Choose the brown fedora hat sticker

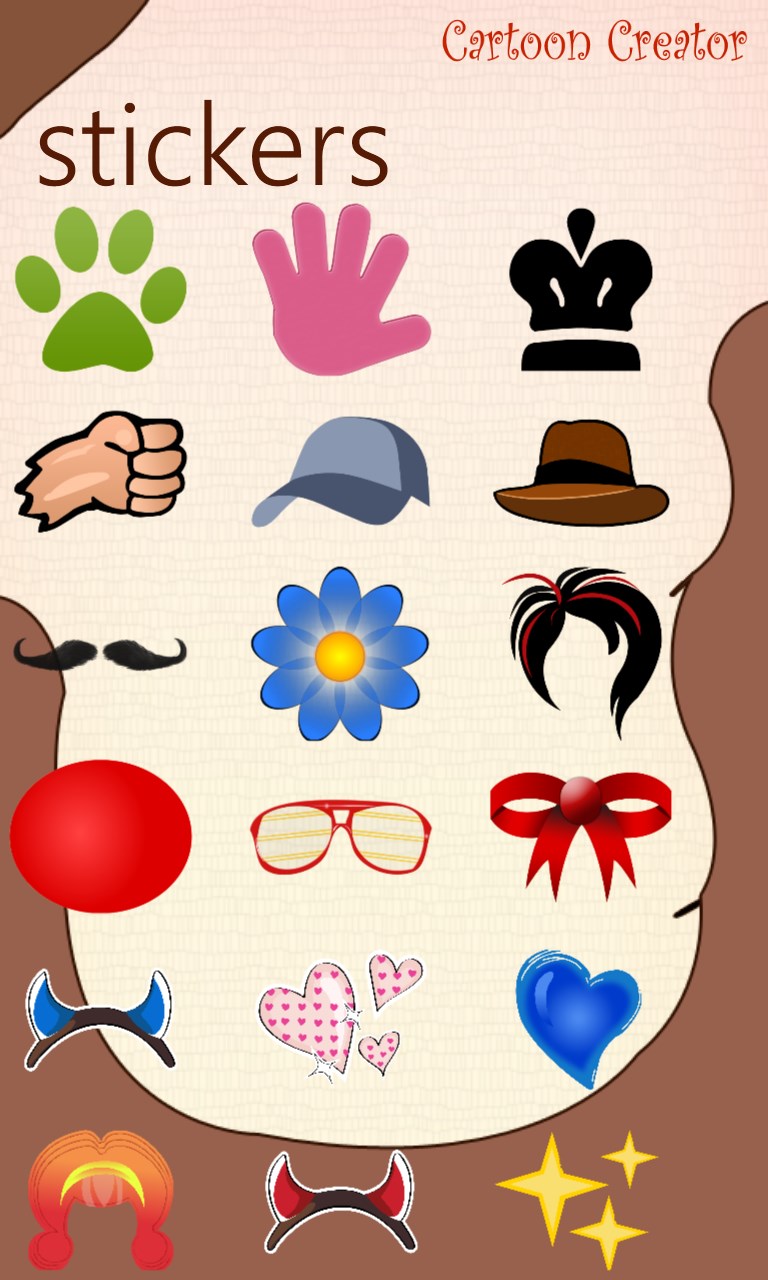tap(581, 472)
